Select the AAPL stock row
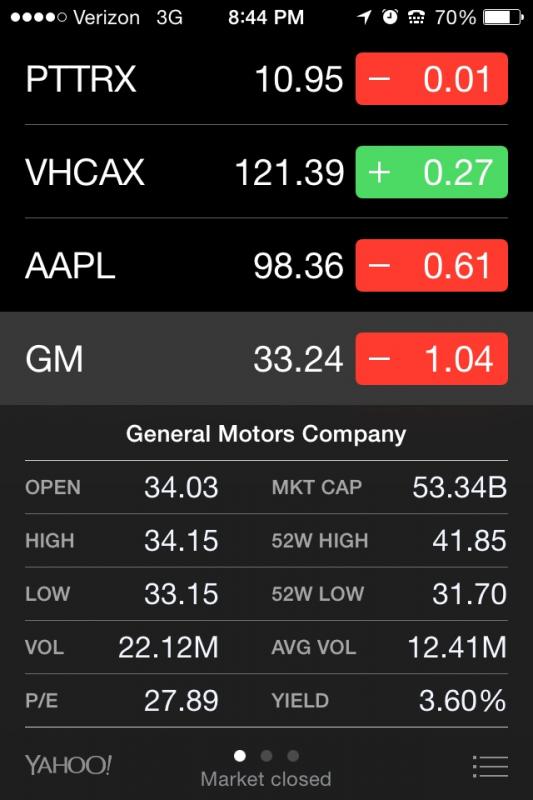The height and width of the screenshot is (800, 533). 266,265
